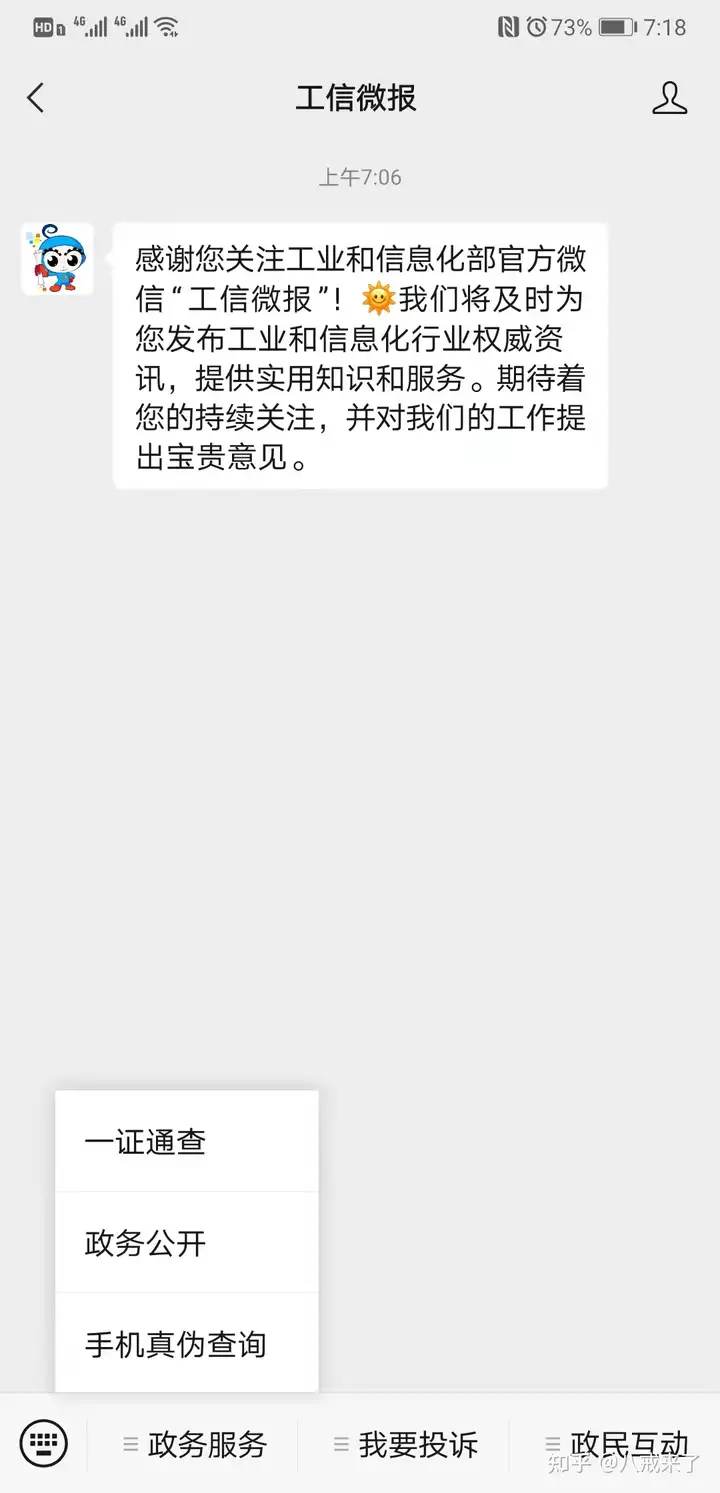
Task: Open the 工信微报 account profile icon
Action: [x=669, y=98]
